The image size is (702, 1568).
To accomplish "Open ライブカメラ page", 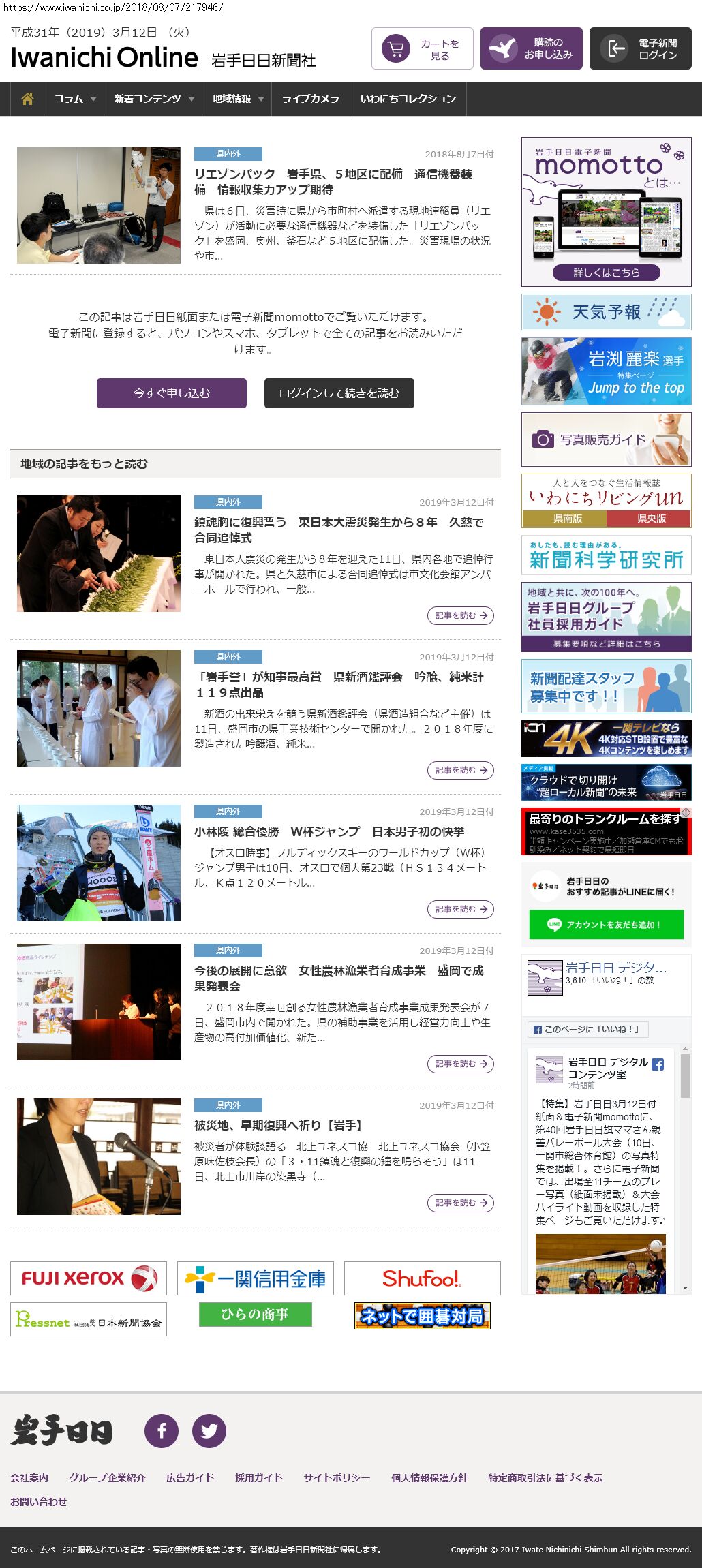I will [x=310, y=99].
